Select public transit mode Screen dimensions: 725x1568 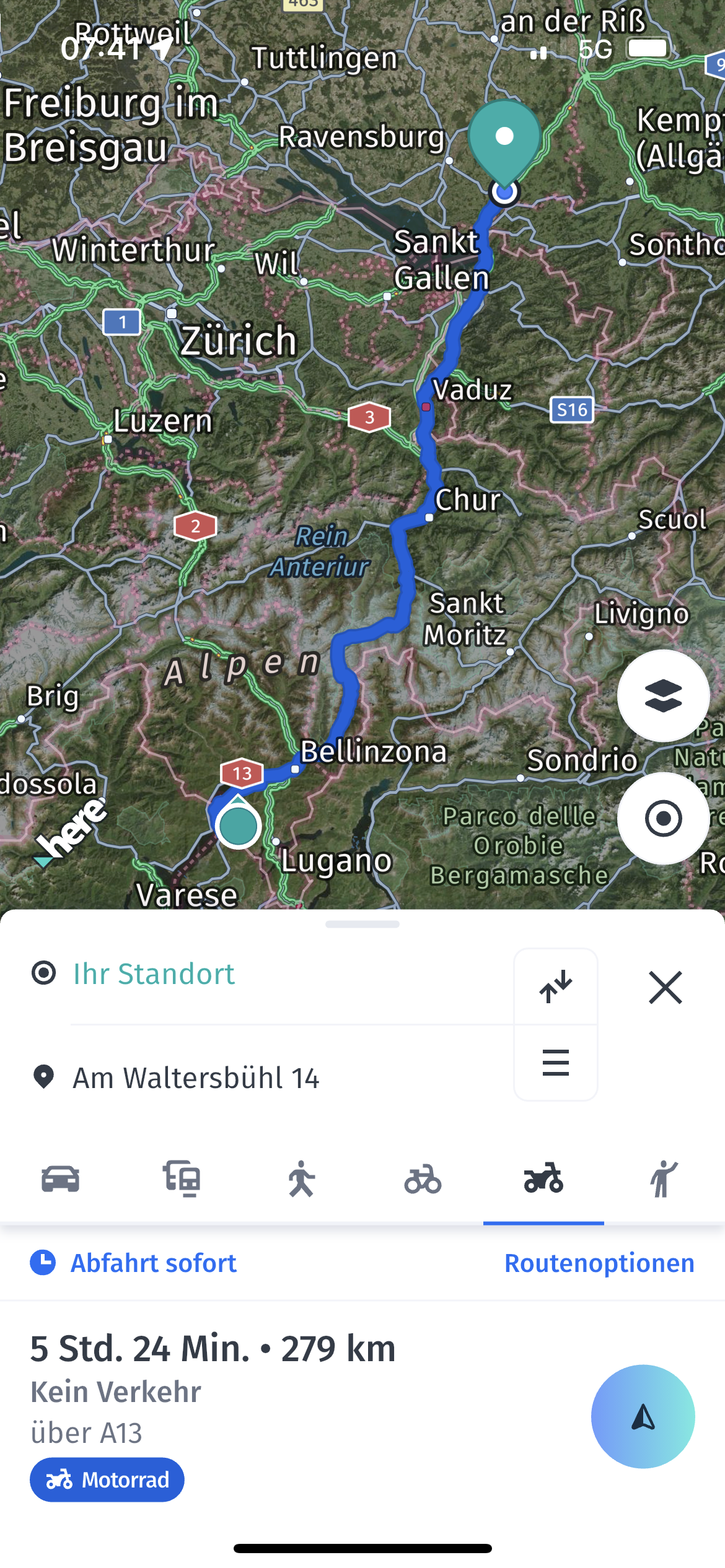pyautogui.click(x=181, y=1178)
